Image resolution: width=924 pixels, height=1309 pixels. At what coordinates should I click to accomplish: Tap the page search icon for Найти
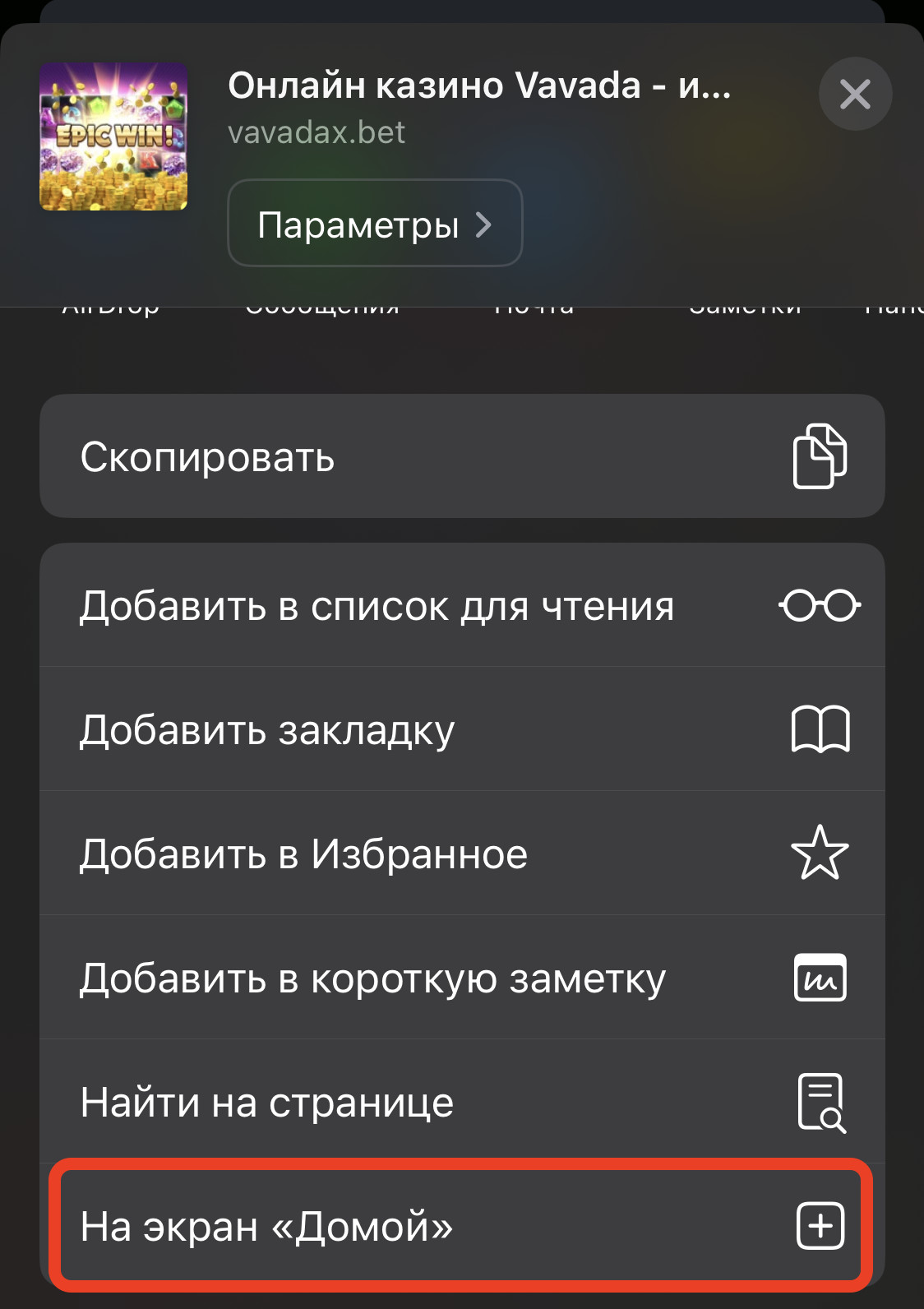tap(823, 1101)
